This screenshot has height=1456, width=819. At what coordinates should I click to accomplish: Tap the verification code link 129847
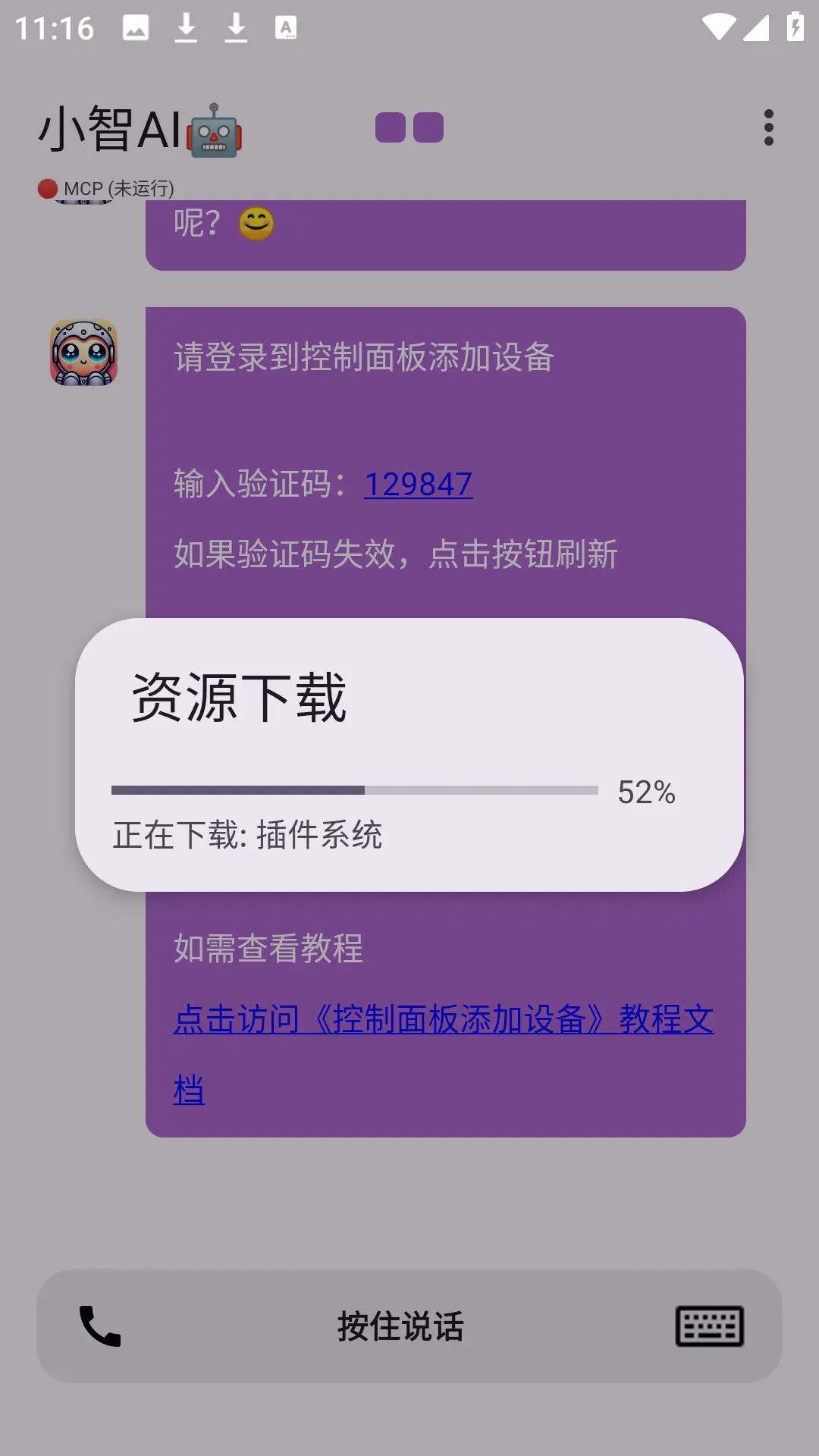[x=419, y=484]
